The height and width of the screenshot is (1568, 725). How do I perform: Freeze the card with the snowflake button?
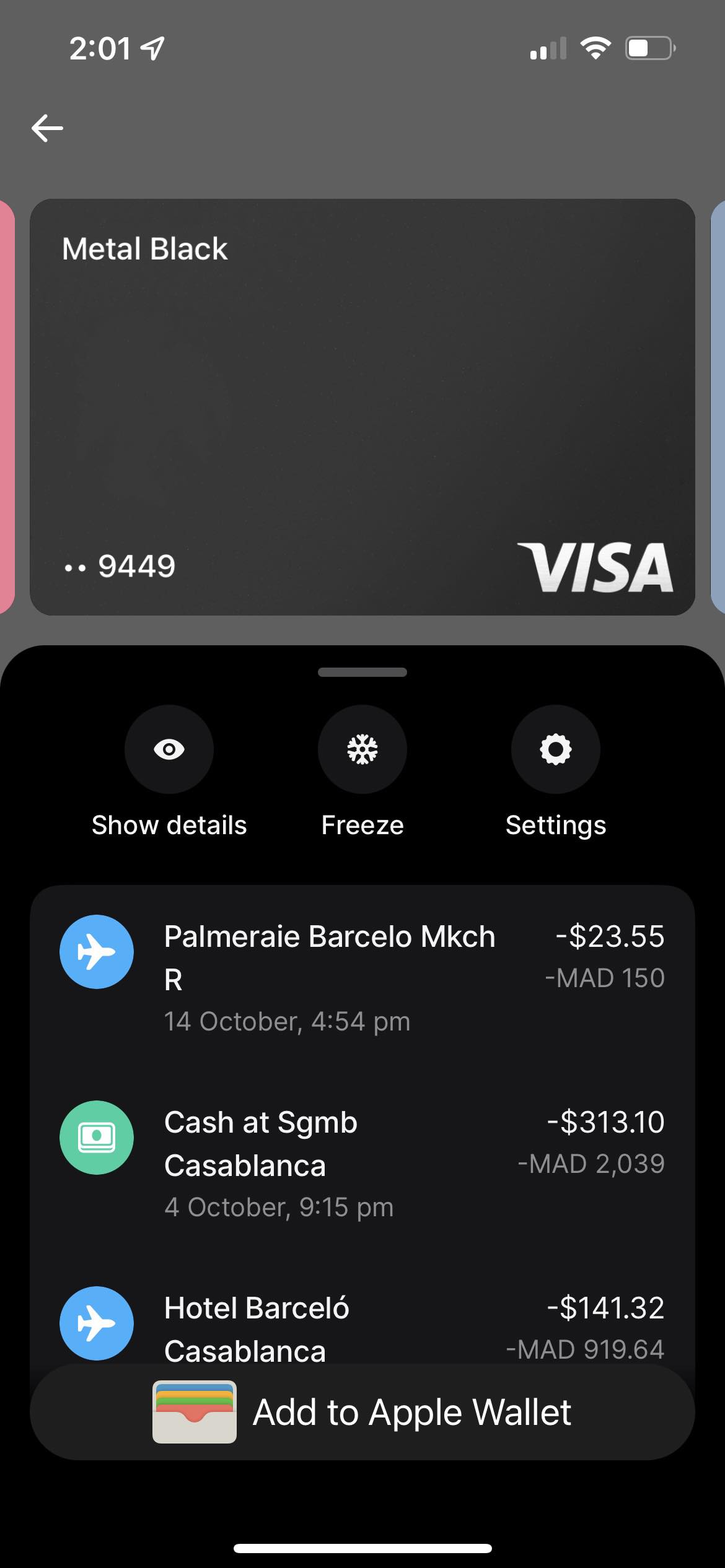[362, 749]
